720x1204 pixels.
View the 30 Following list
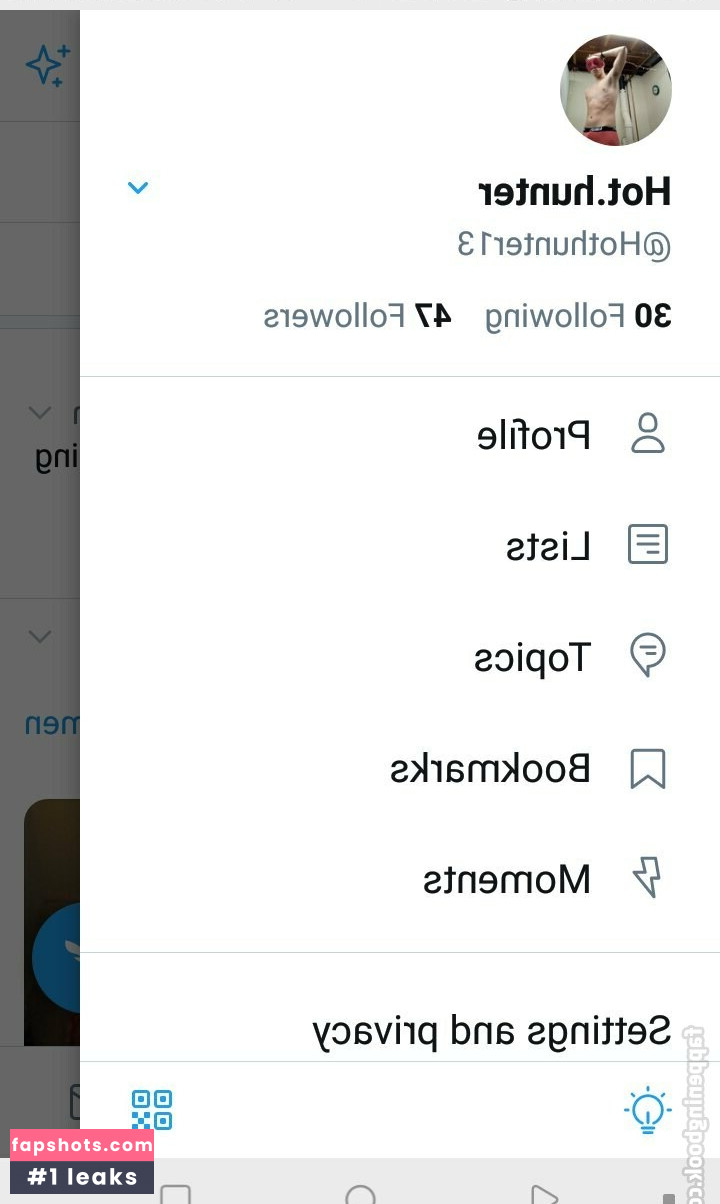coord(578,316)
